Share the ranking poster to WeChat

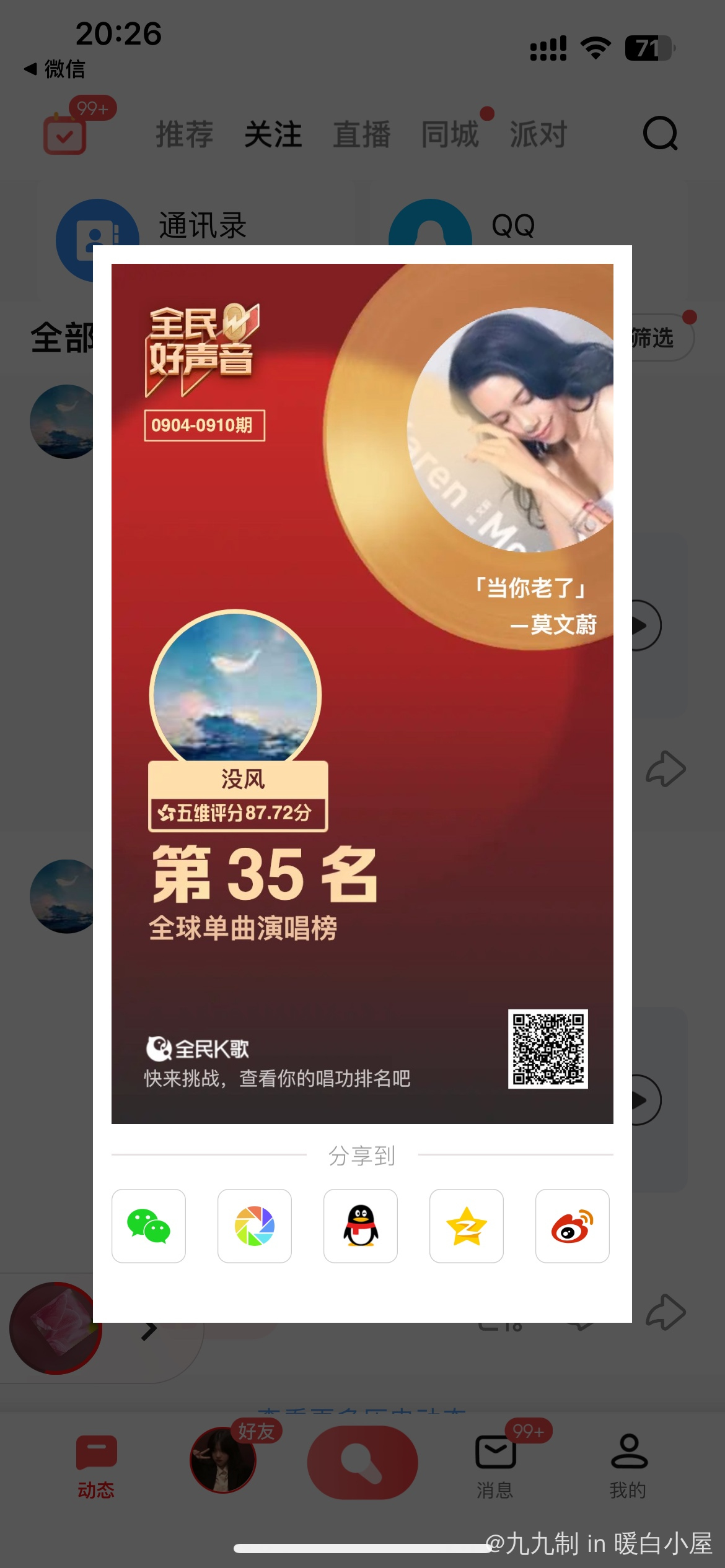point(149,1226)
